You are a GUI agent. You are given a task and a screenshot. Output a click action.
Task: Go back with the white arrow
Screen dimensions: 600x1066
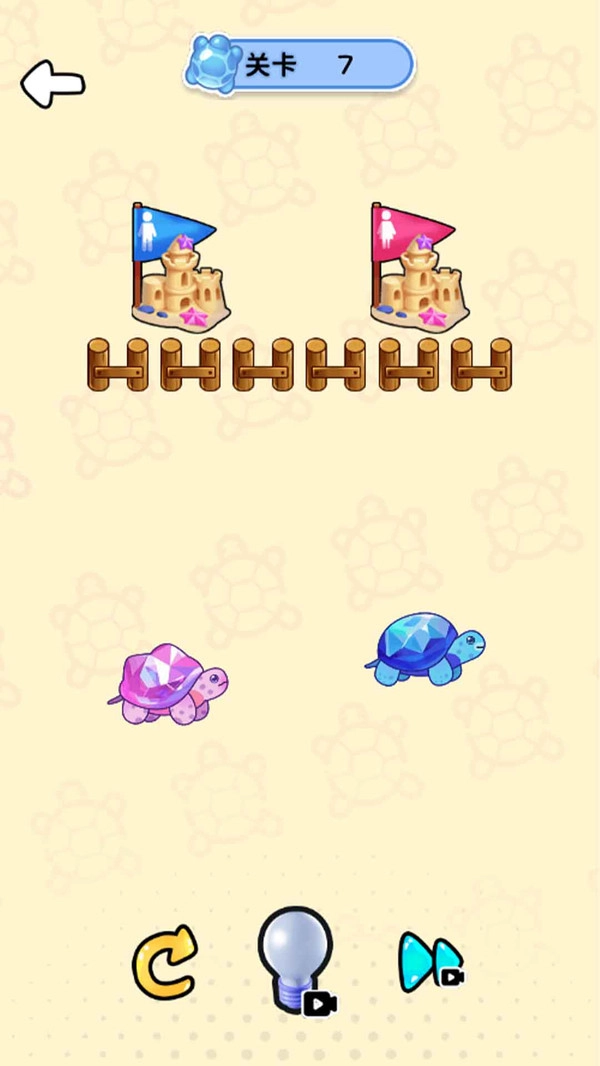coord(52,83)
